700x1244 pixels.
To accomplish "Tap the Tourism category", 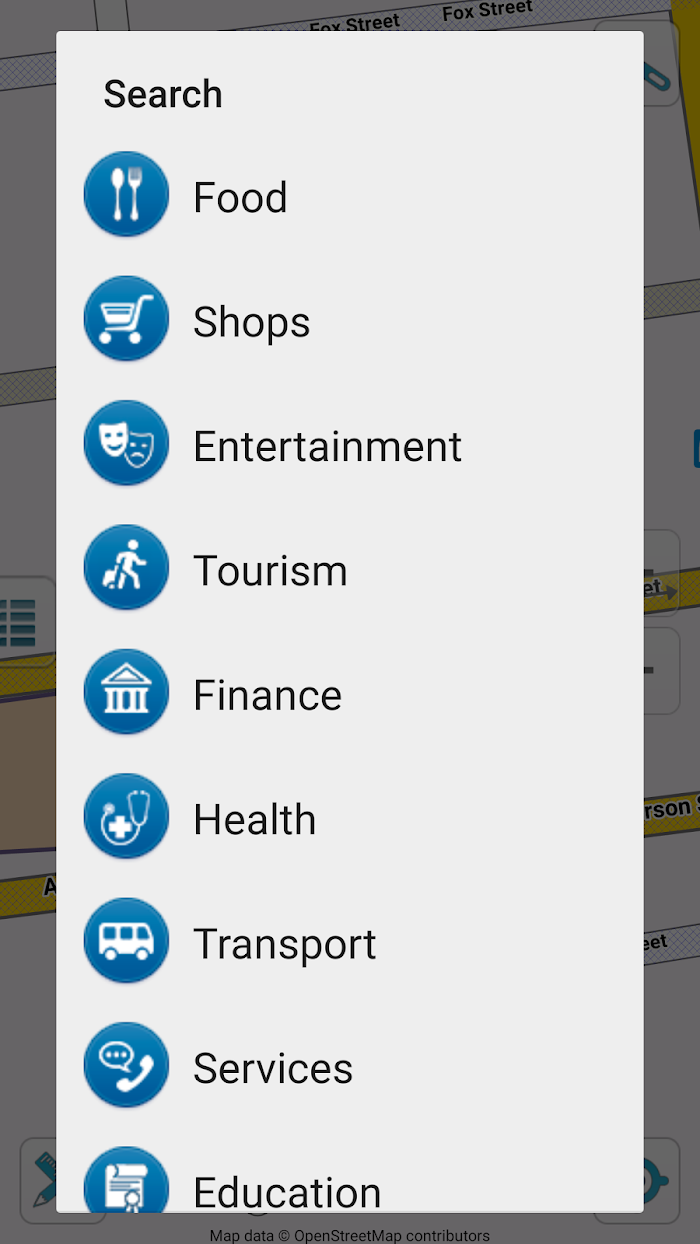I will 349,569.
